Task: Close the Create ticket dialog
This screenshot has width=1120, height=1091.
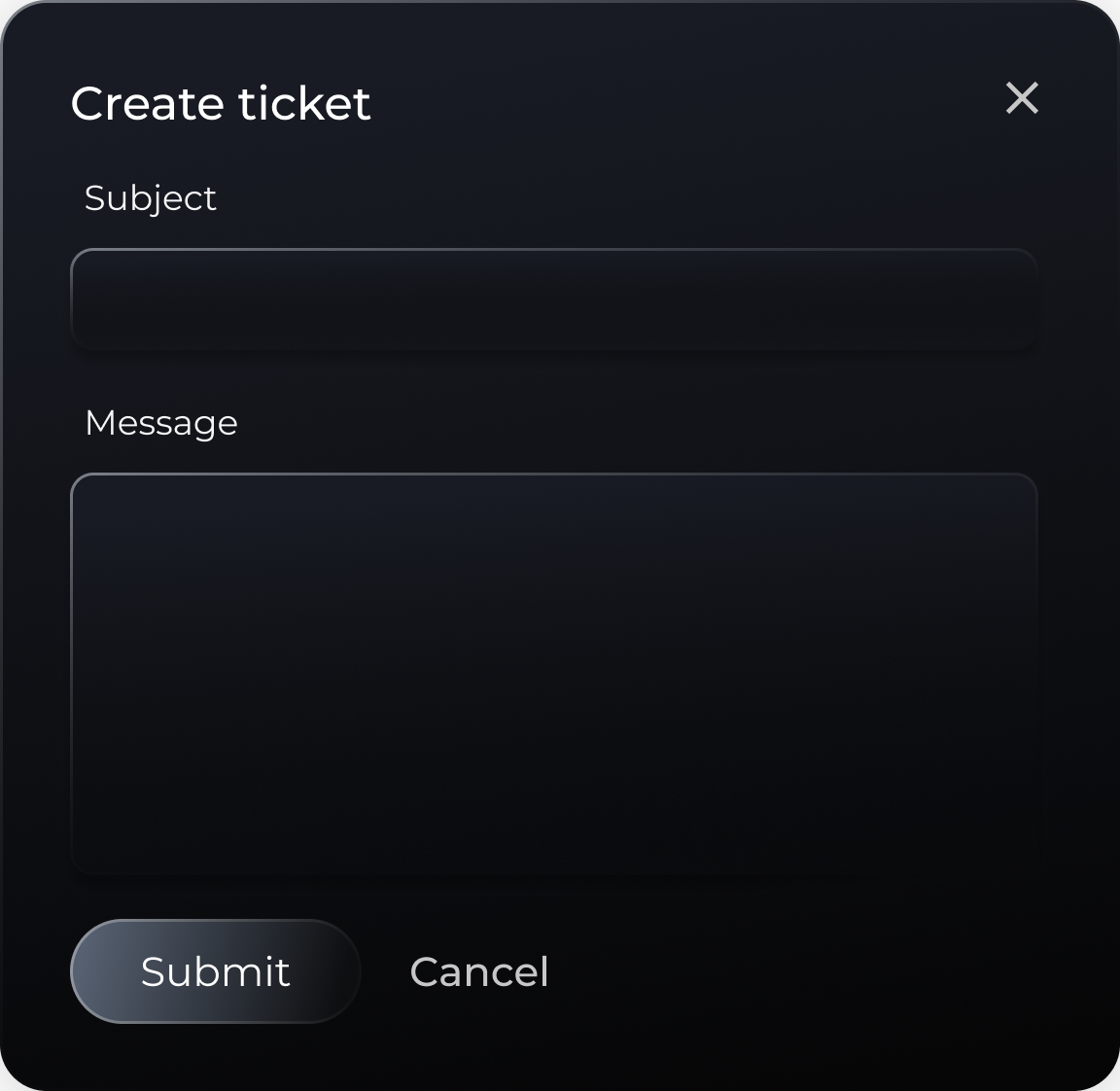Action: 1022,98
